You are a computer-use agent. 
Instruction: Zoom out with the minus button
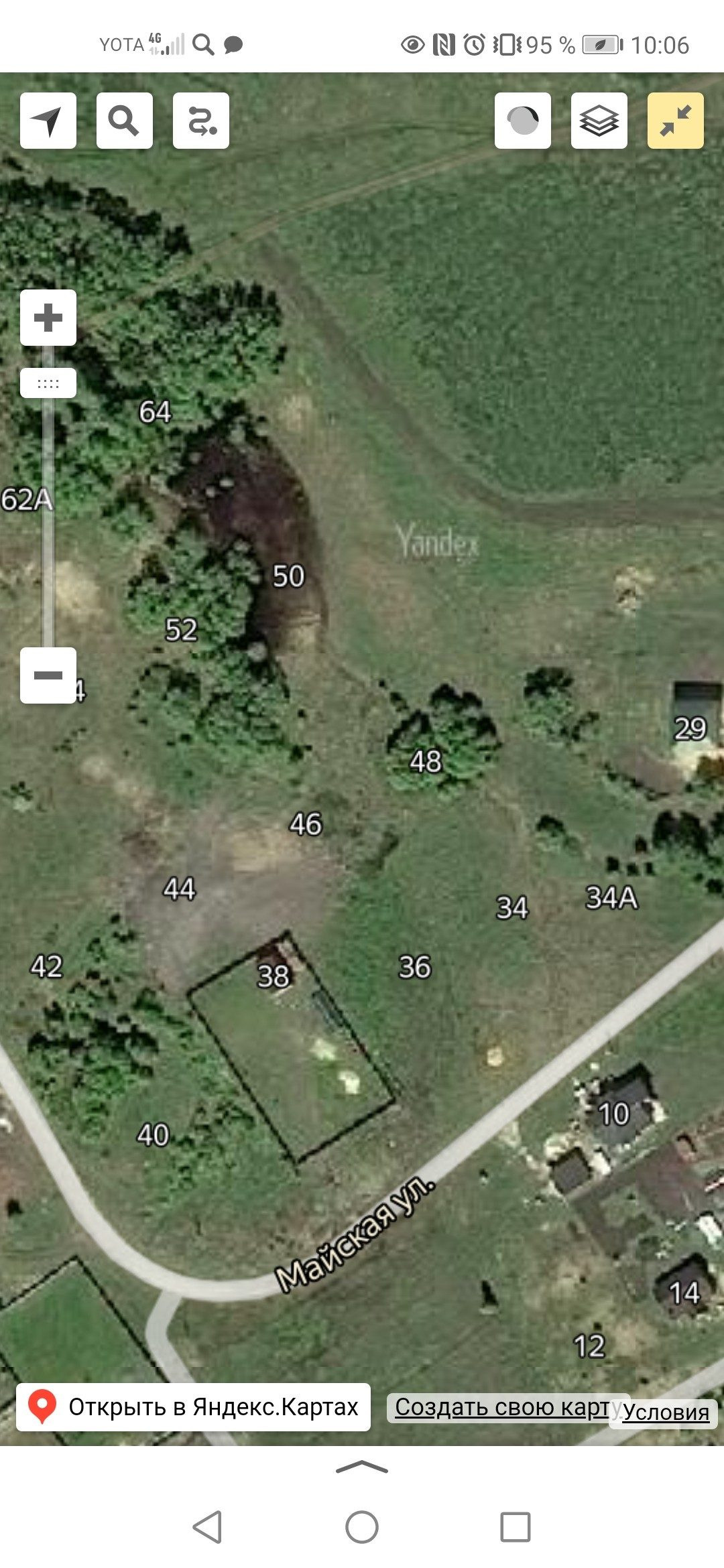[x=48, y=675]
